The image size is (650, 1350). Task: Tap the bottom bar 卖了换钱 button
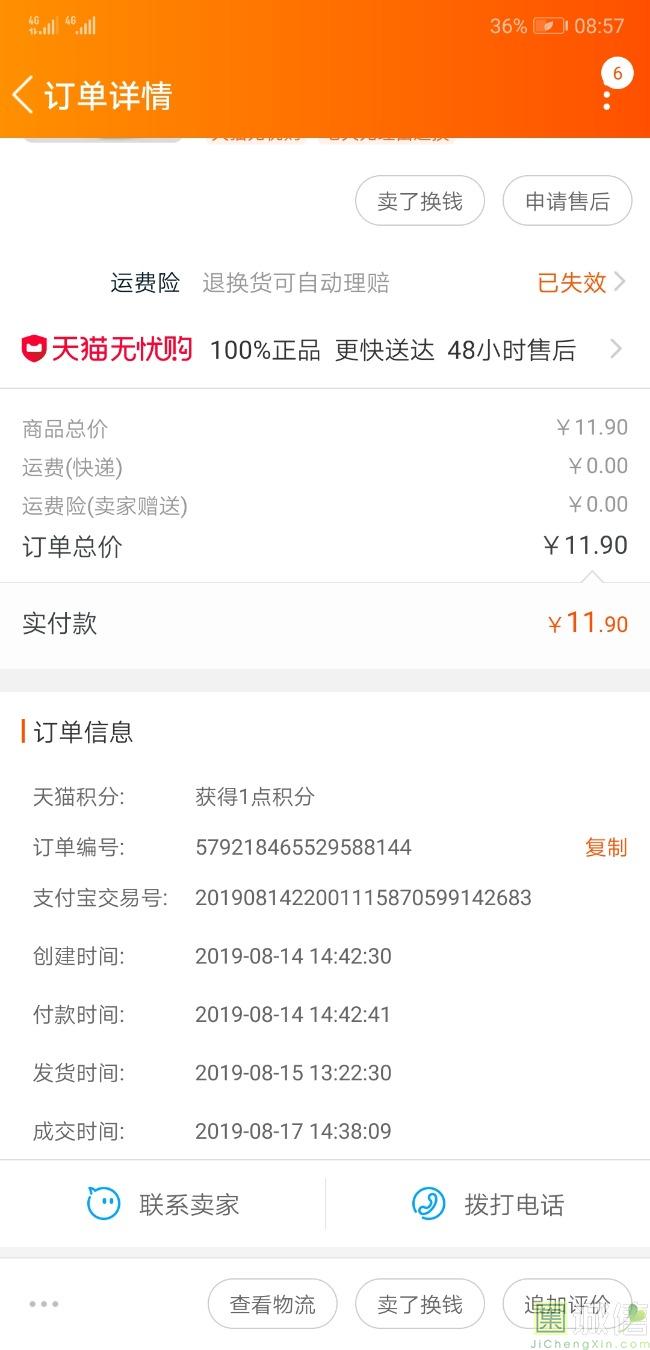(x=420, y=1304)
